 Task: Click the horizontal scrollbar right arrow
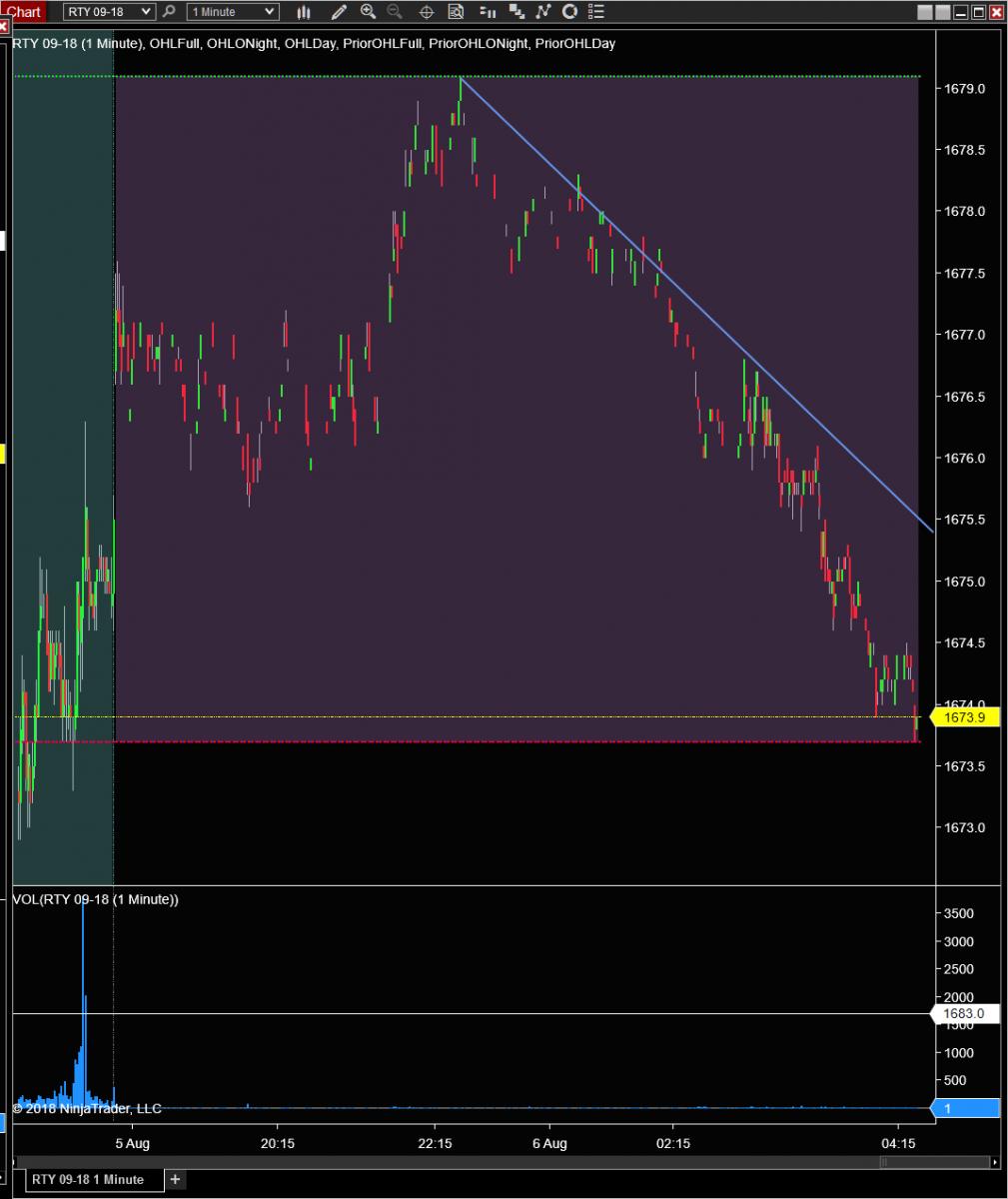pos(994,1162)
